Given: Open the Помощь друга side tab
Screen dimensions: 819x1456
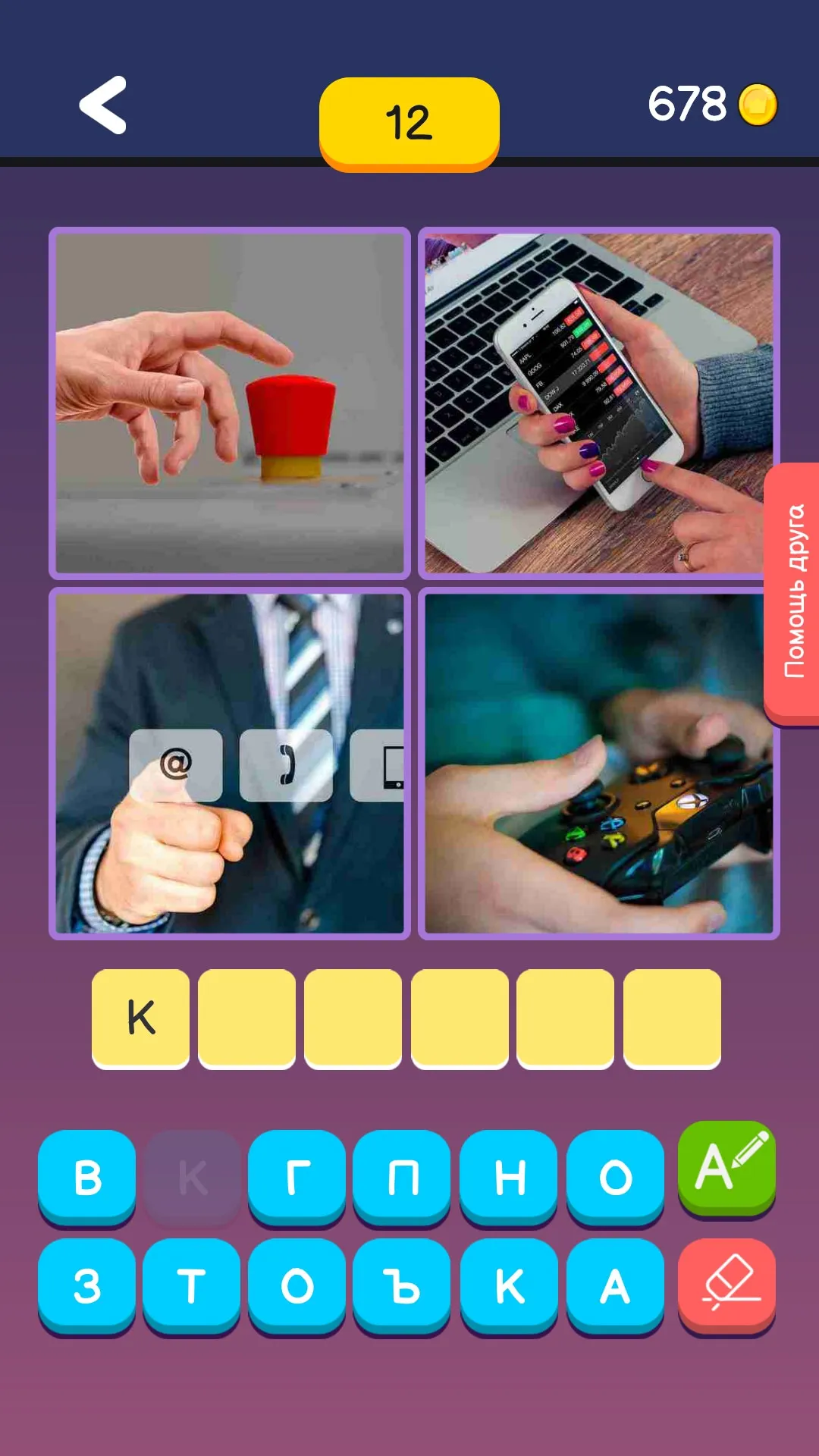Looking at the screenshot, I should (x=792, y=592).
